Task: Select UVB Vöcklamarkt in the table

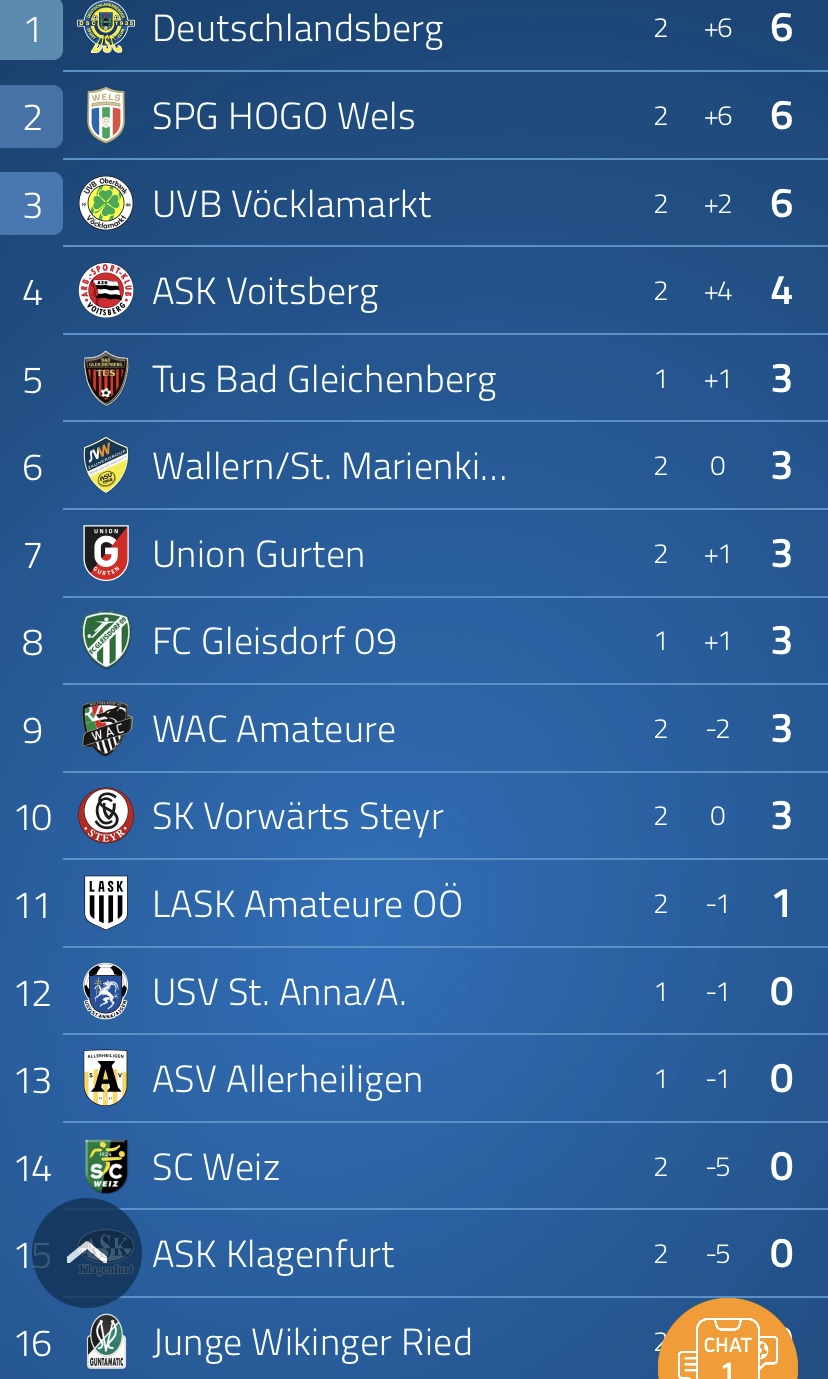Action: pos(414,204)
